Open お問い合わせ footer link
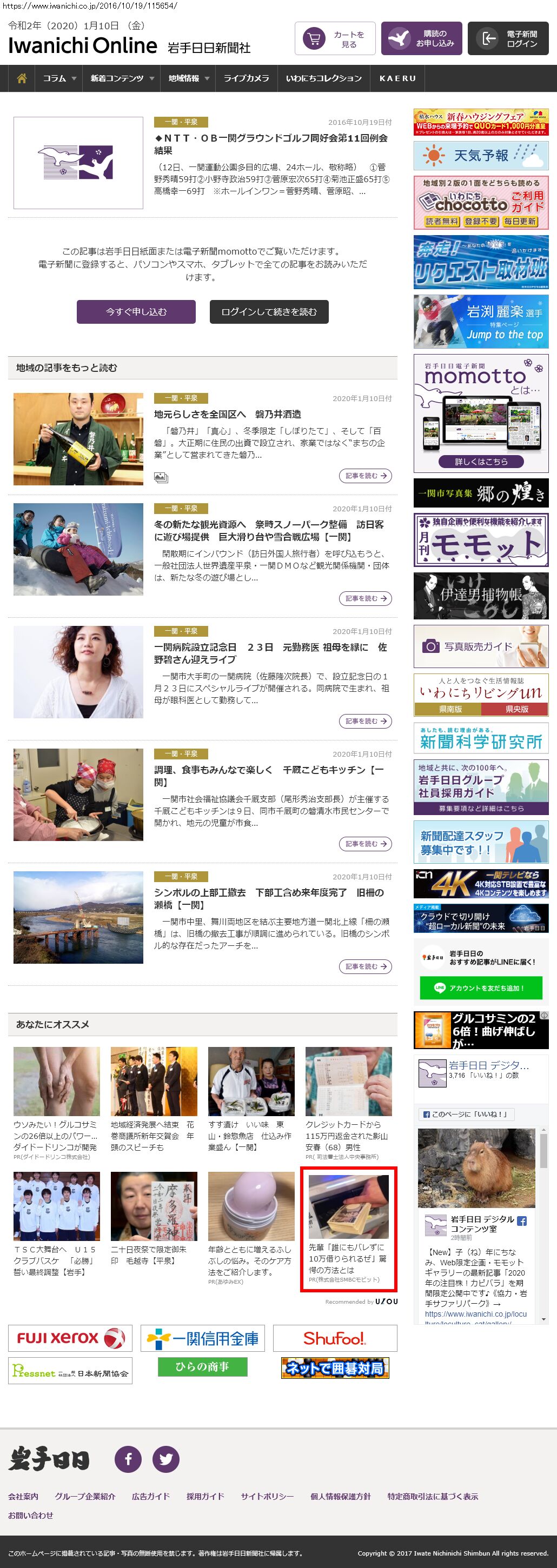Screen dimensions: 557x1568 pyautogui.click(x=30, y=1515)
